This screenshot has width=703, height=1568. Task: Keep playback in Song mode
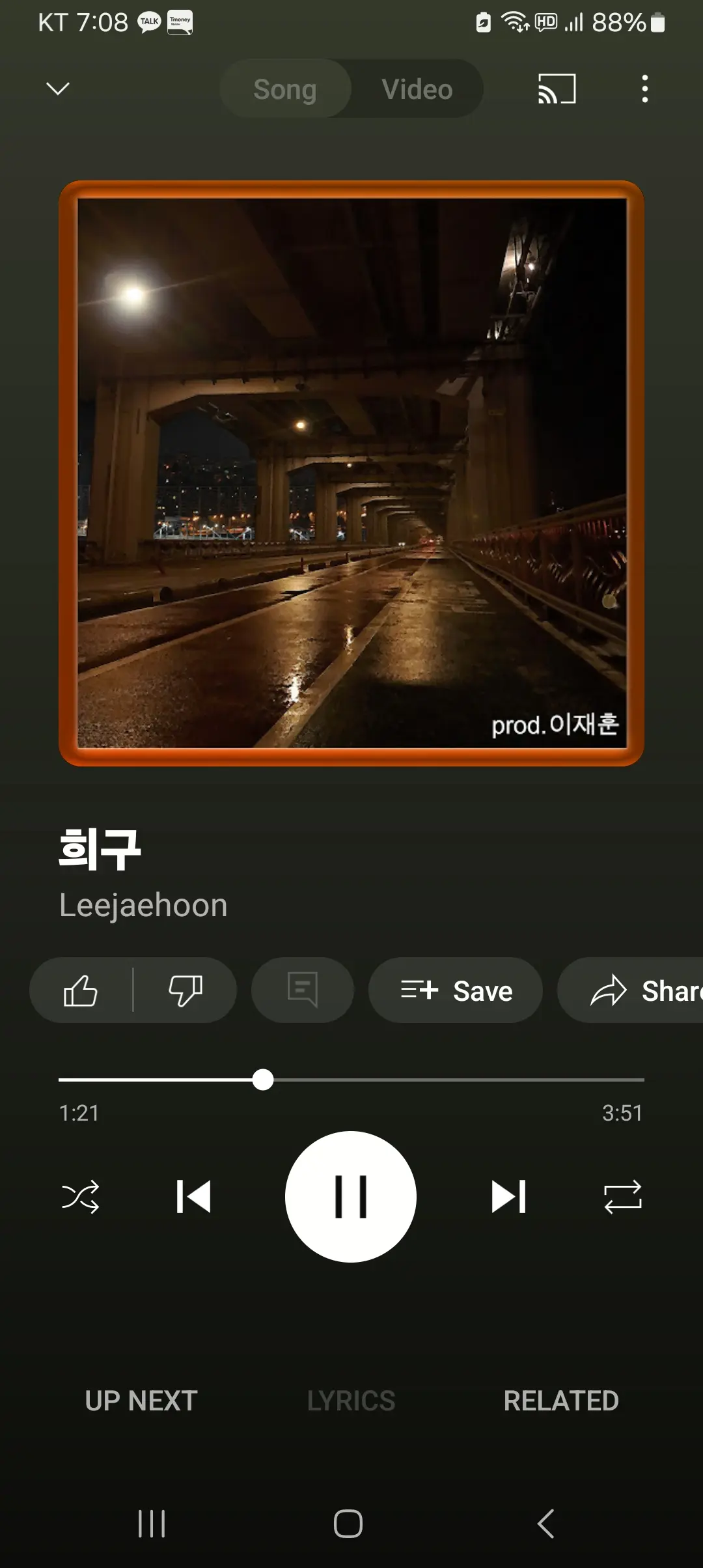(x=284, y=89)
